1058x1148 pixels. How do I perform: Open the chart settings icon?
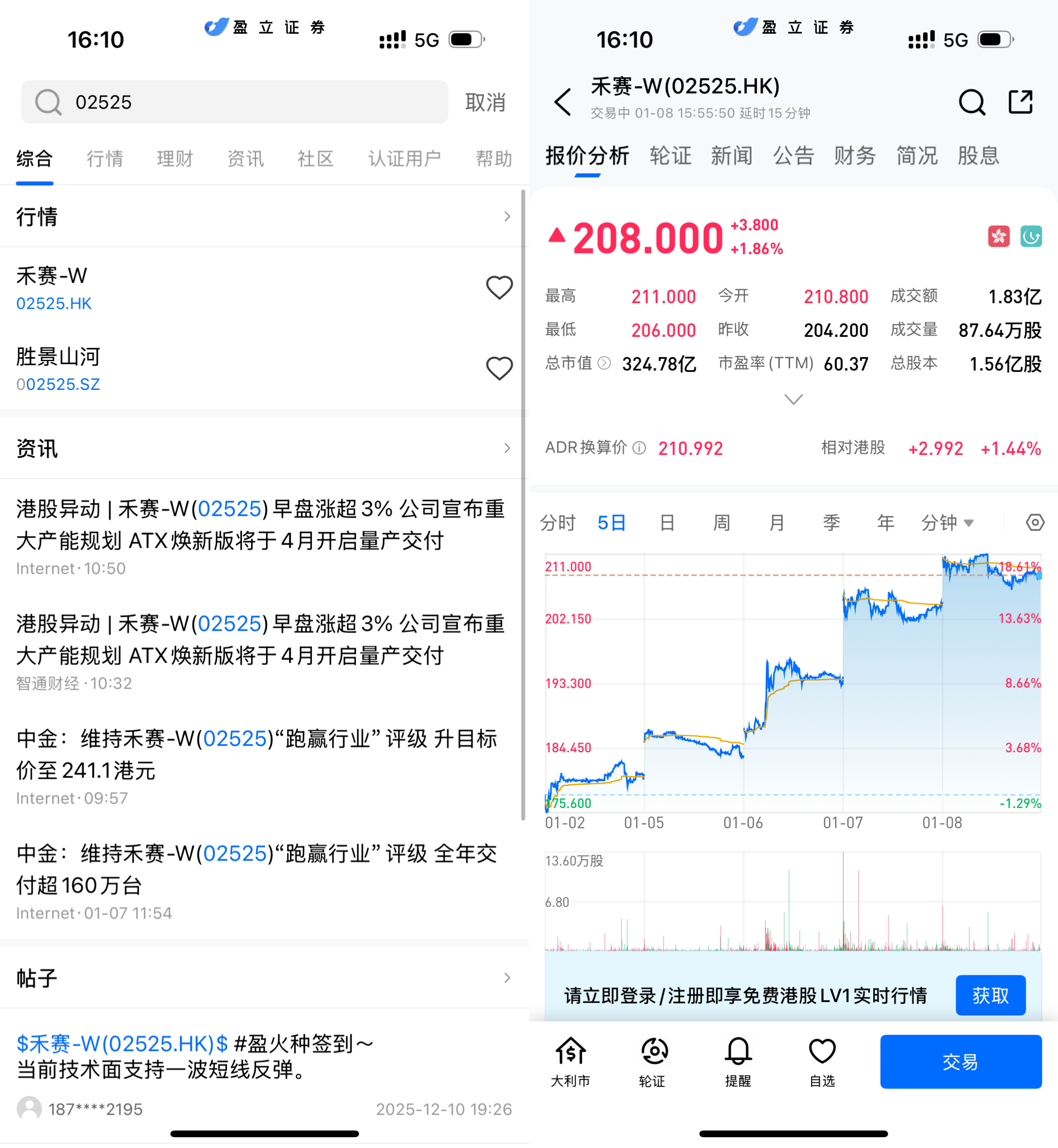(x=1035, y=523)
